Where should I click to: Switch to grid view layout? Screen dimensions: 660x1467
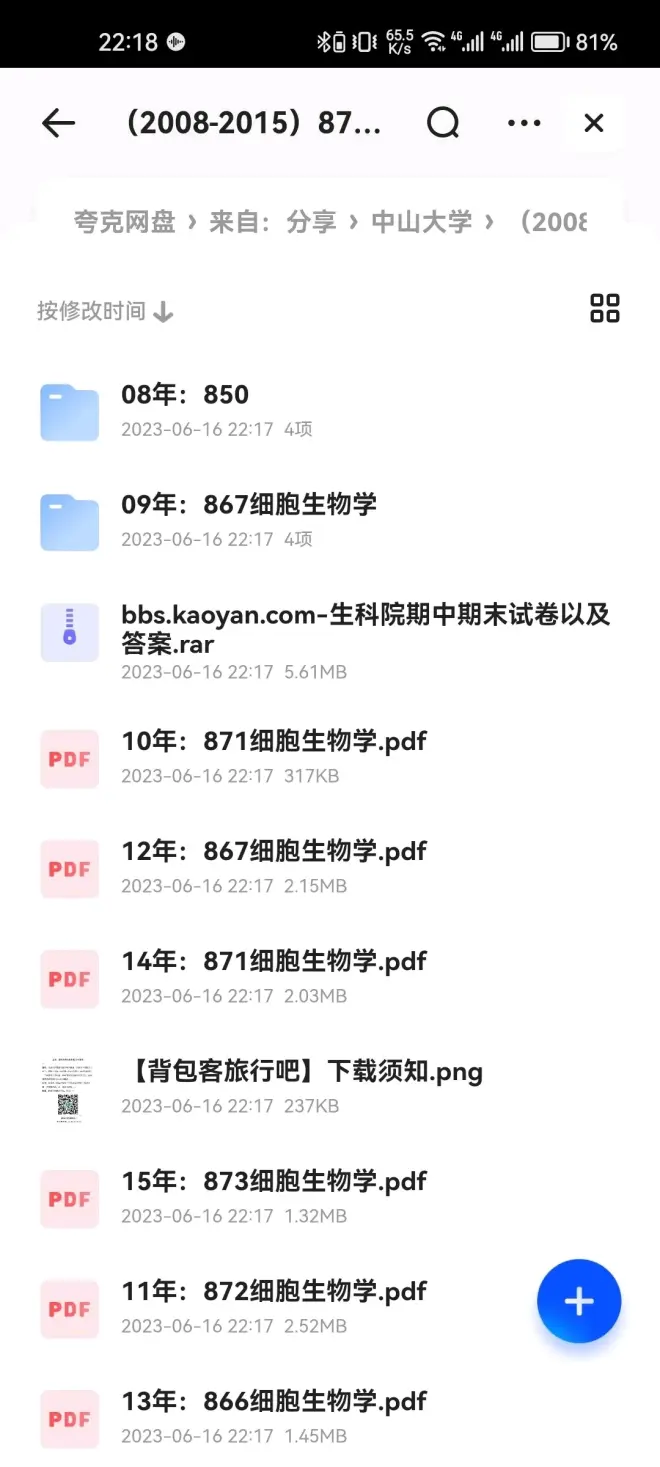coord(605,308)
